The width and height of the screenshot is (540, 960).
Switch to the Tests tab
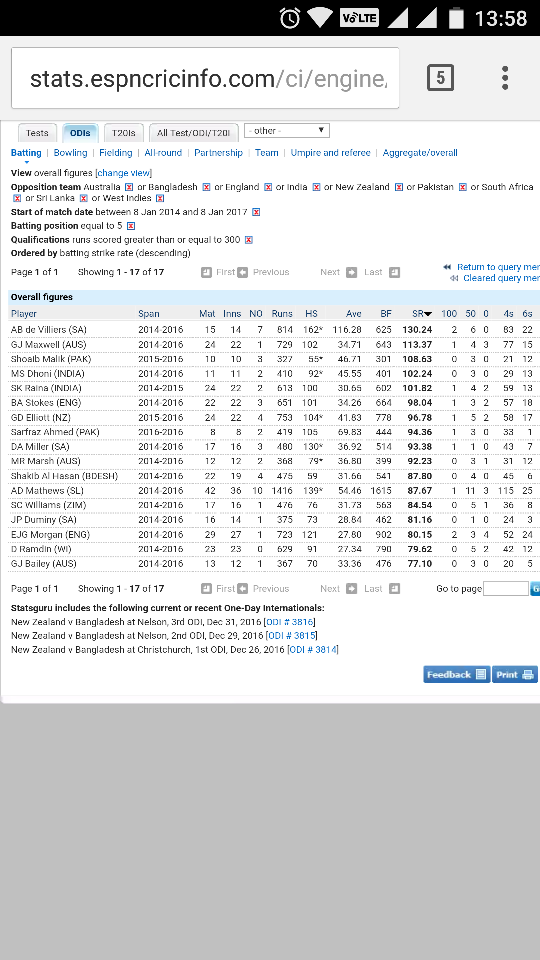click(x=37, y=133)
